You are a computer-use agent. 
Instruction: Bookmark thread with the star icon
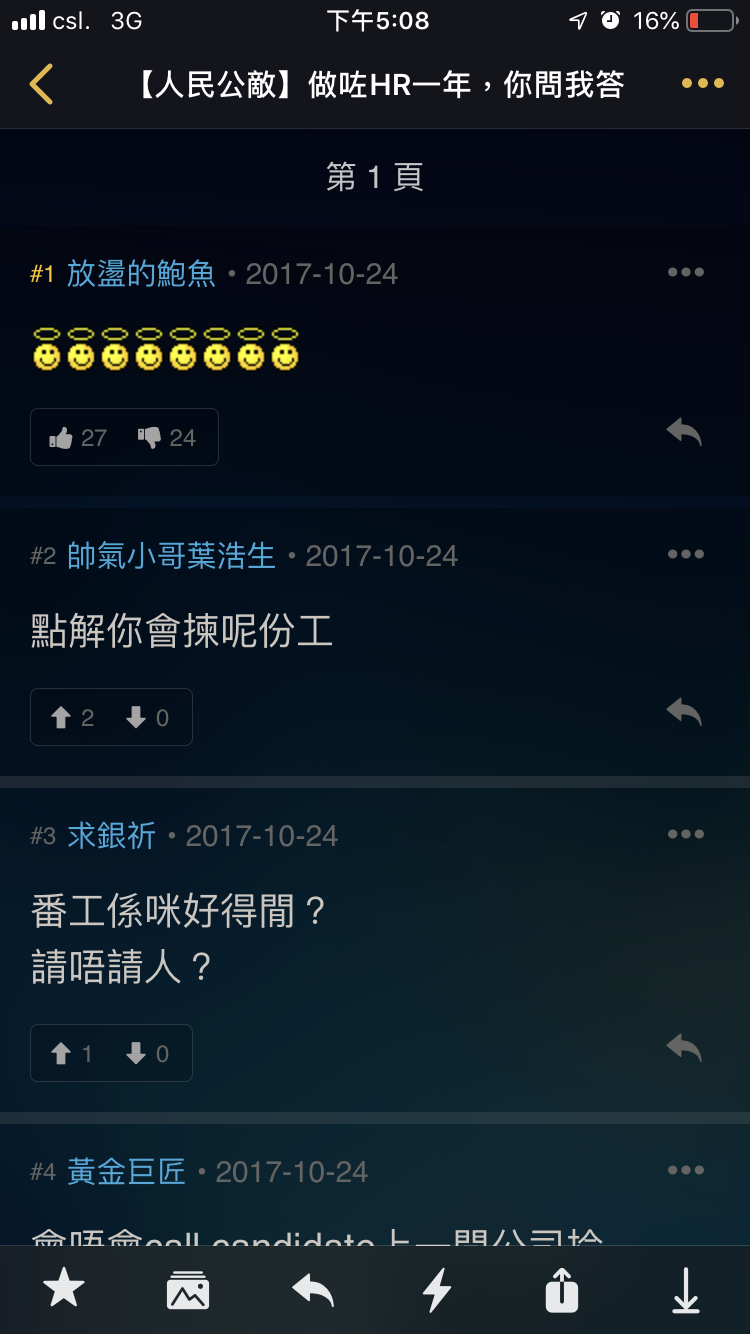[64, 1290]
